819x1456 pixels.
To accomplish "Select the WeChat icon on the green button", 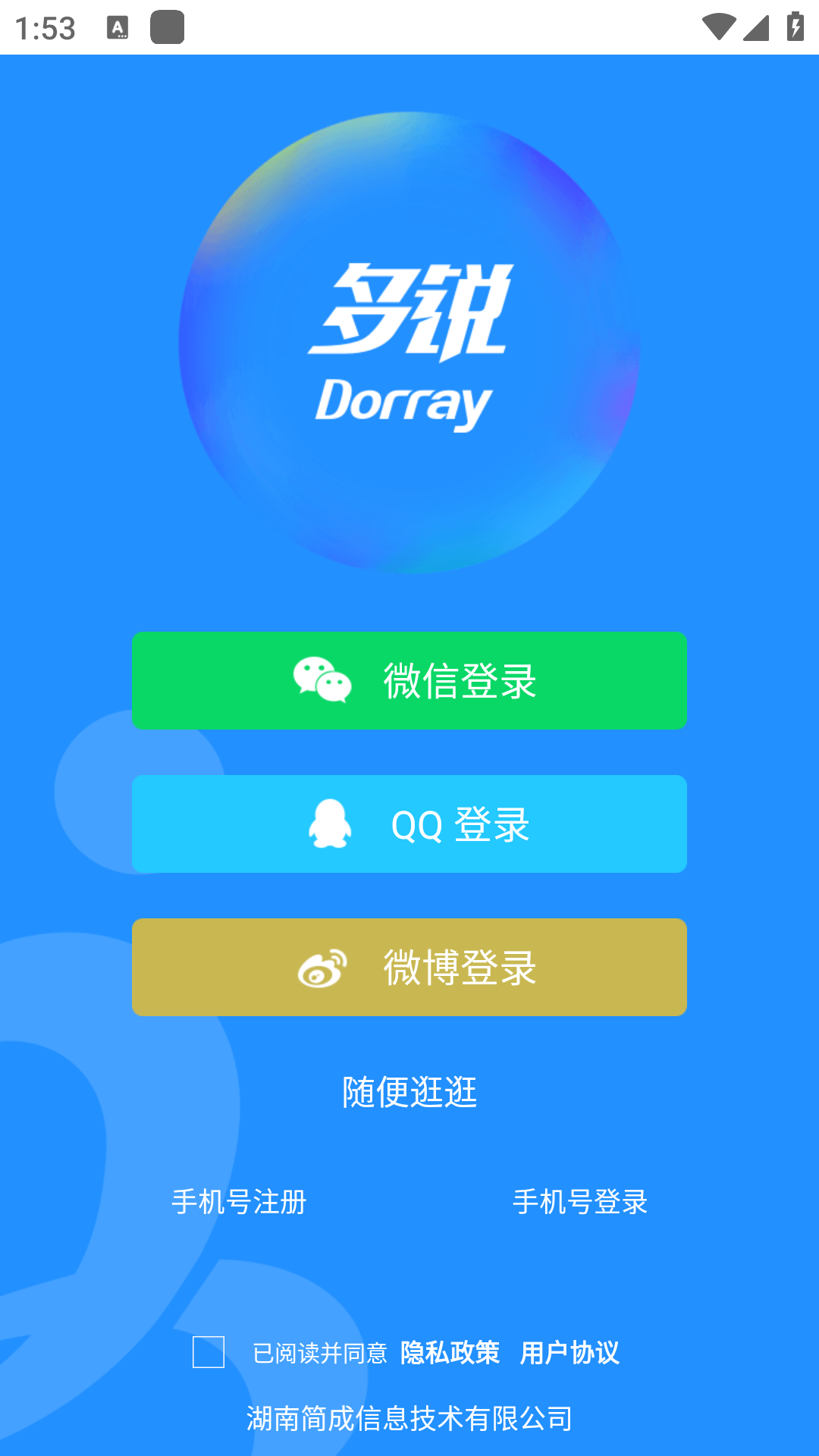I will coord(322,680).
